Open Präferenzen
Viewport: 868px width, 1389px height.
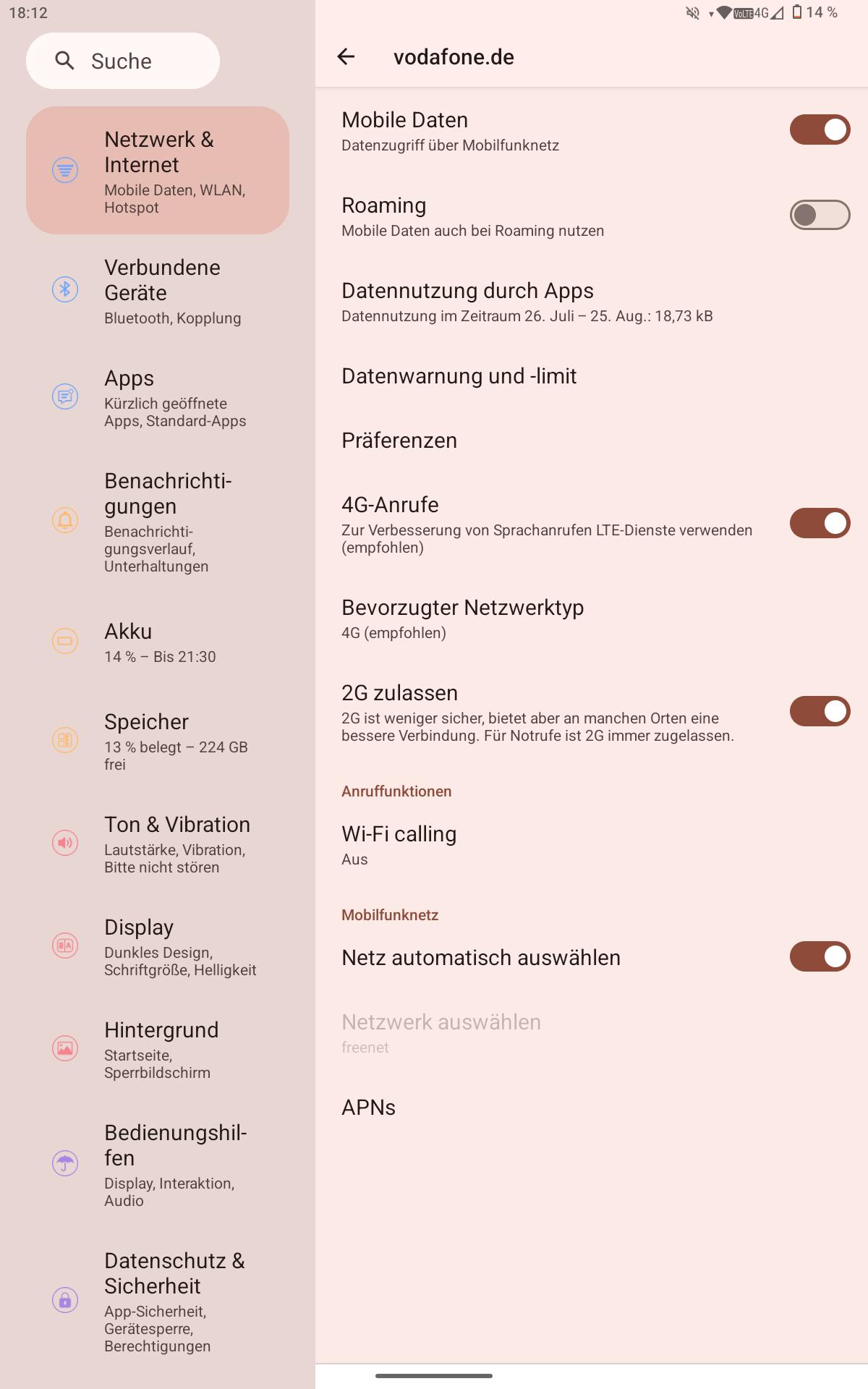(592, 441)
